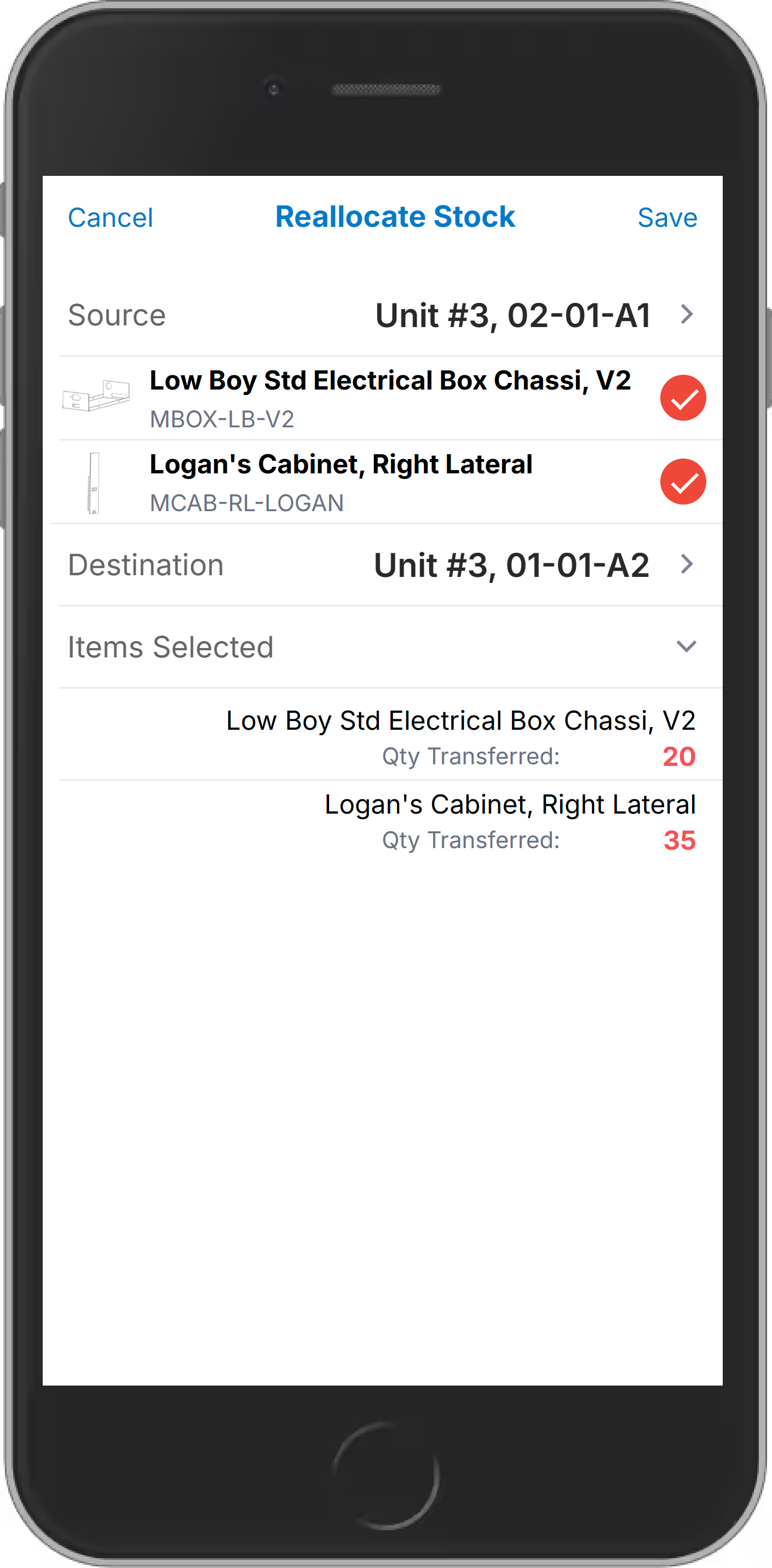This screenshot has height=1568, width=772.
Task: Cancel the stock reallocation
Action: [110, 218]
